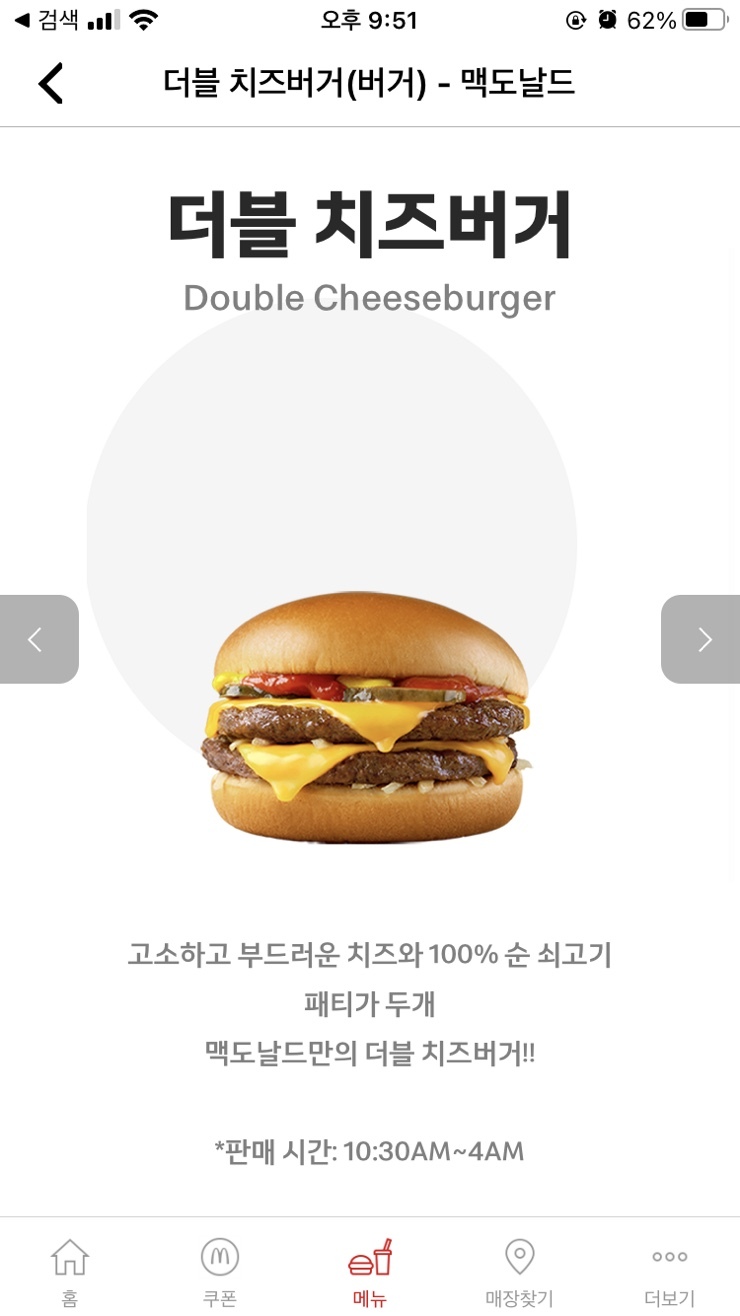Image resolution: width=740 pixels, height=1316 pixels.
Task: Return to 검색 via the status bar link
Action: (x=46, y=20)
